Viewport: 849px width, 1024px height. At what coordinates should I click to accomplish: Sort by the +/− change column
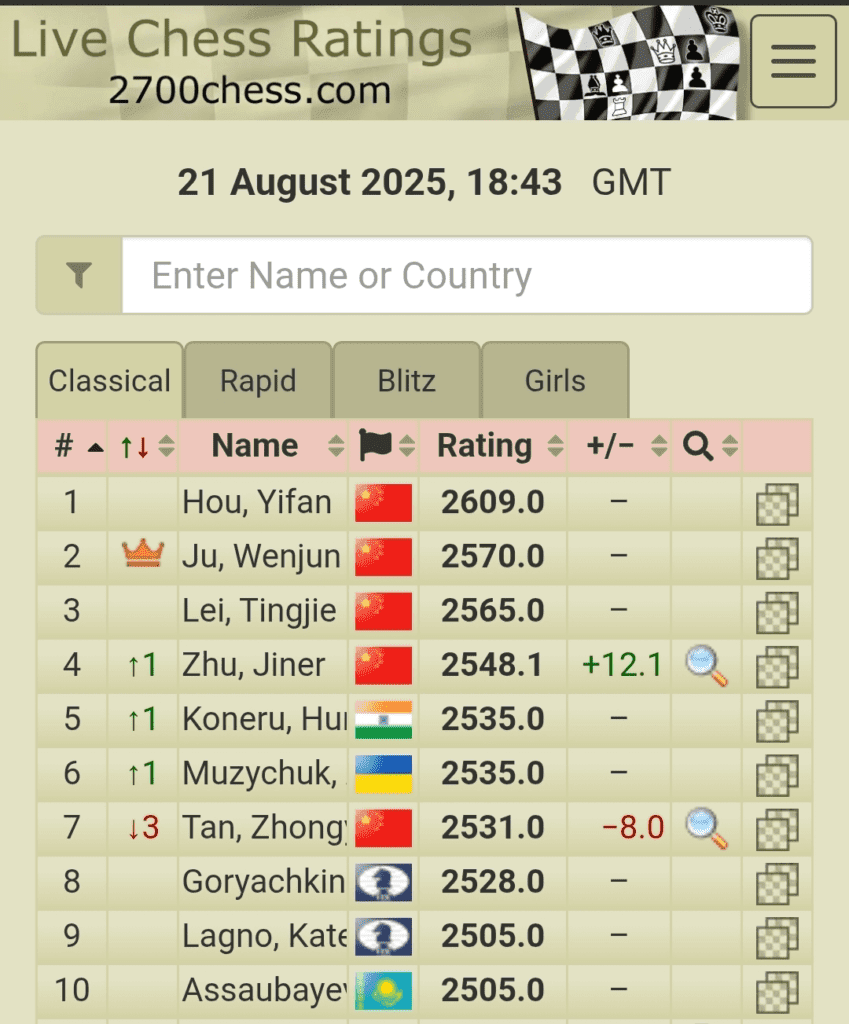(619, 446)
